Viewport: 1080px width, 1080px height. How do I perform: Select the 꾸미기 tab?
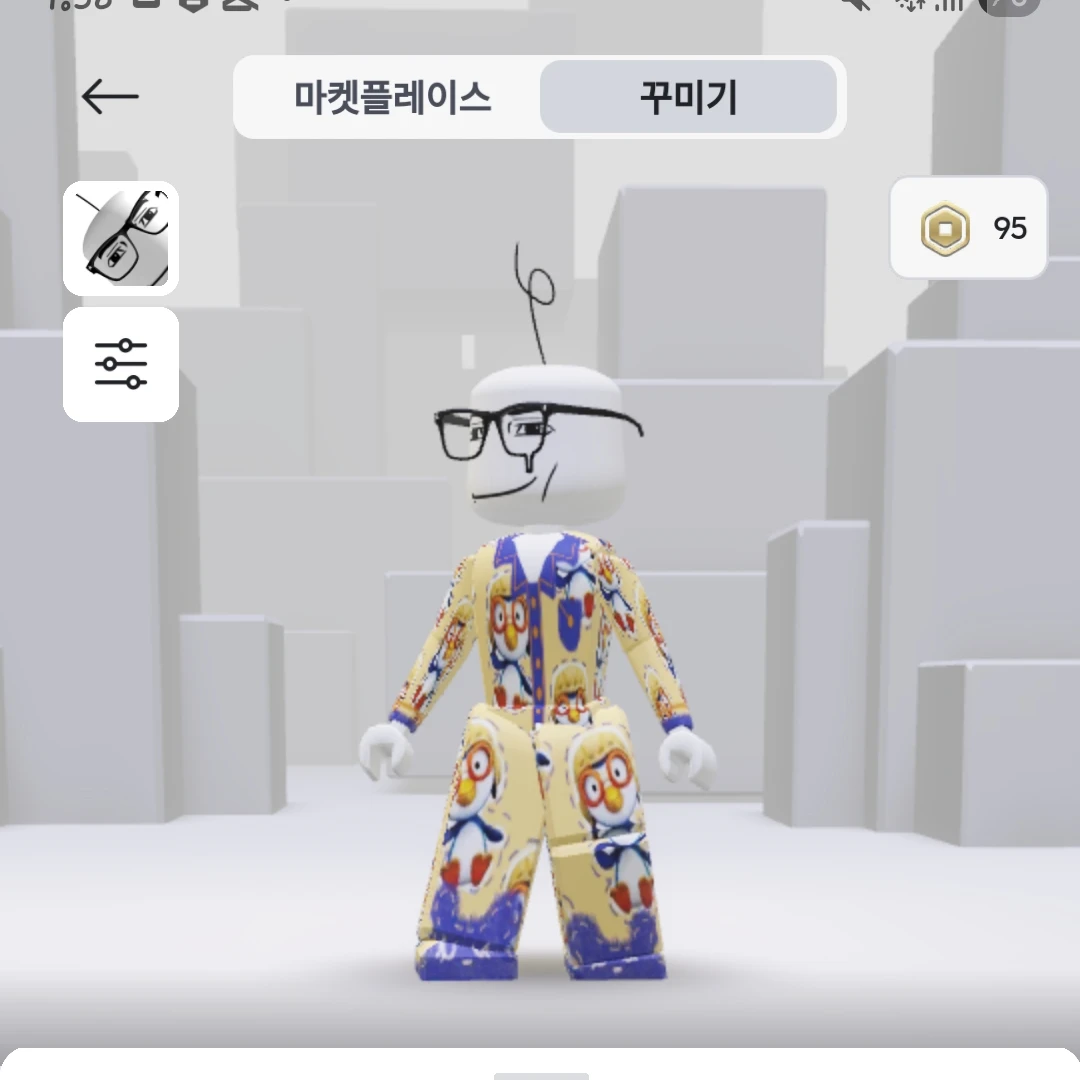tap(688, 97)
